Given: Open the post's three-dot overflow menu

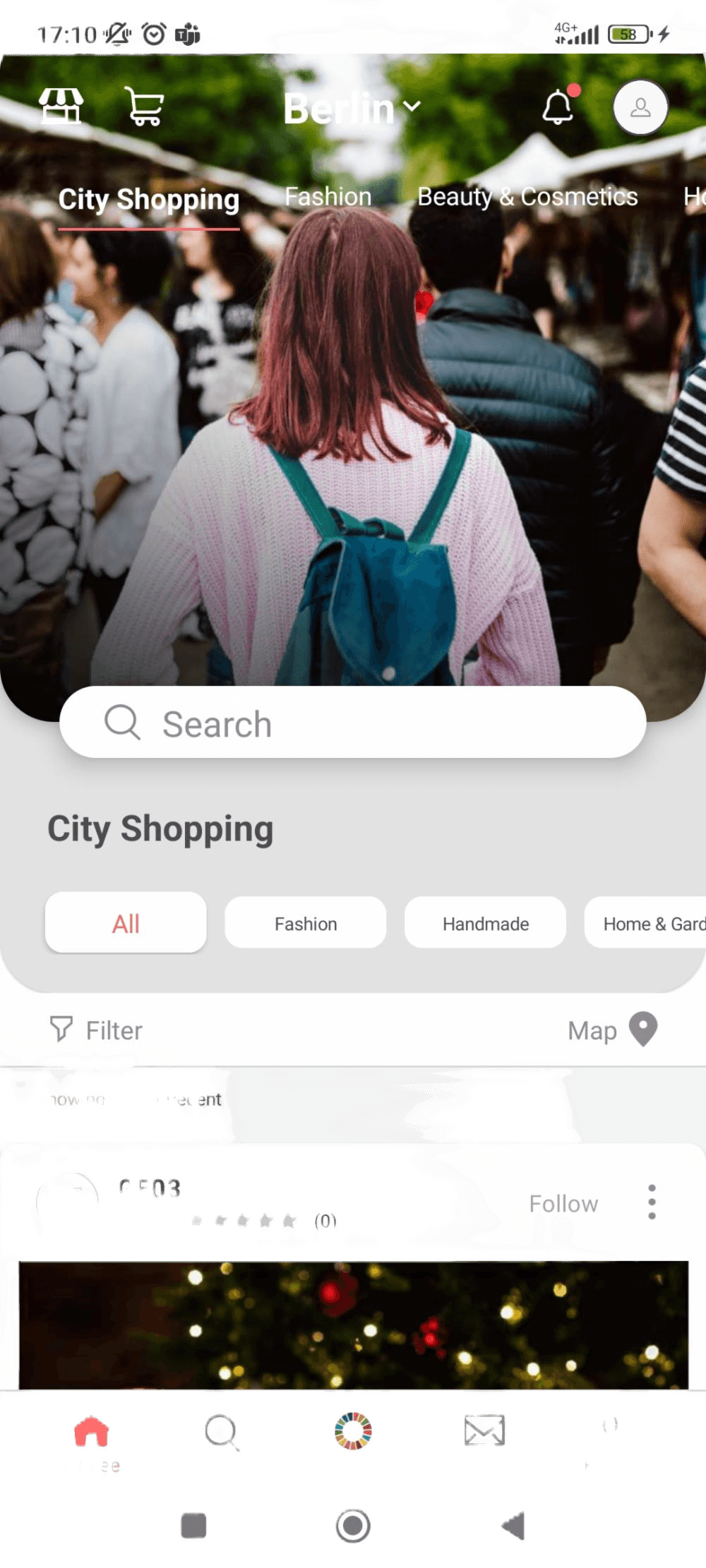Looking at the screenshot, I should click(x=652, y=1202).
